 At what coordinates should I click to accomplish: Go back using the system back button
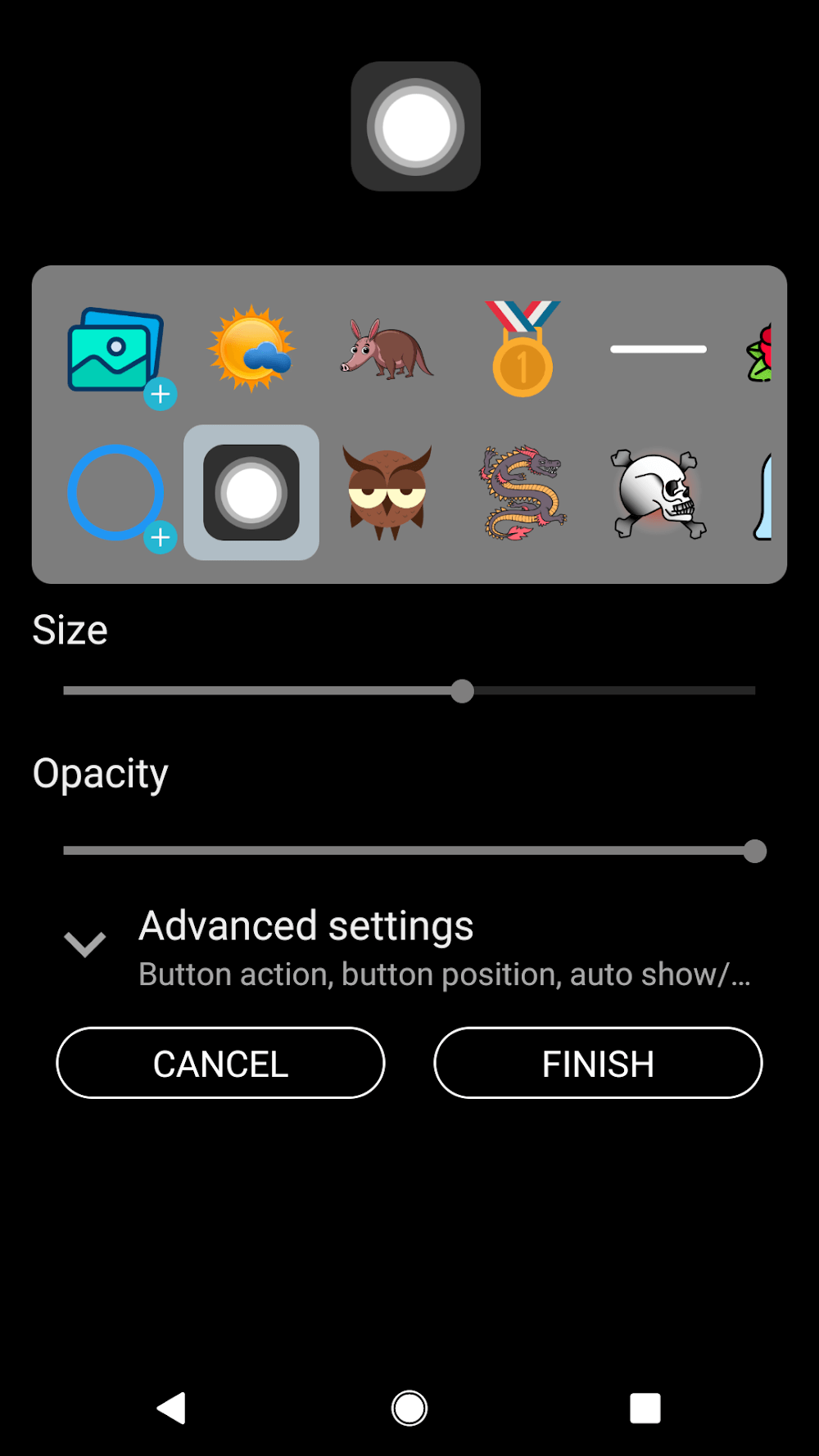[x=172, y=1409]
